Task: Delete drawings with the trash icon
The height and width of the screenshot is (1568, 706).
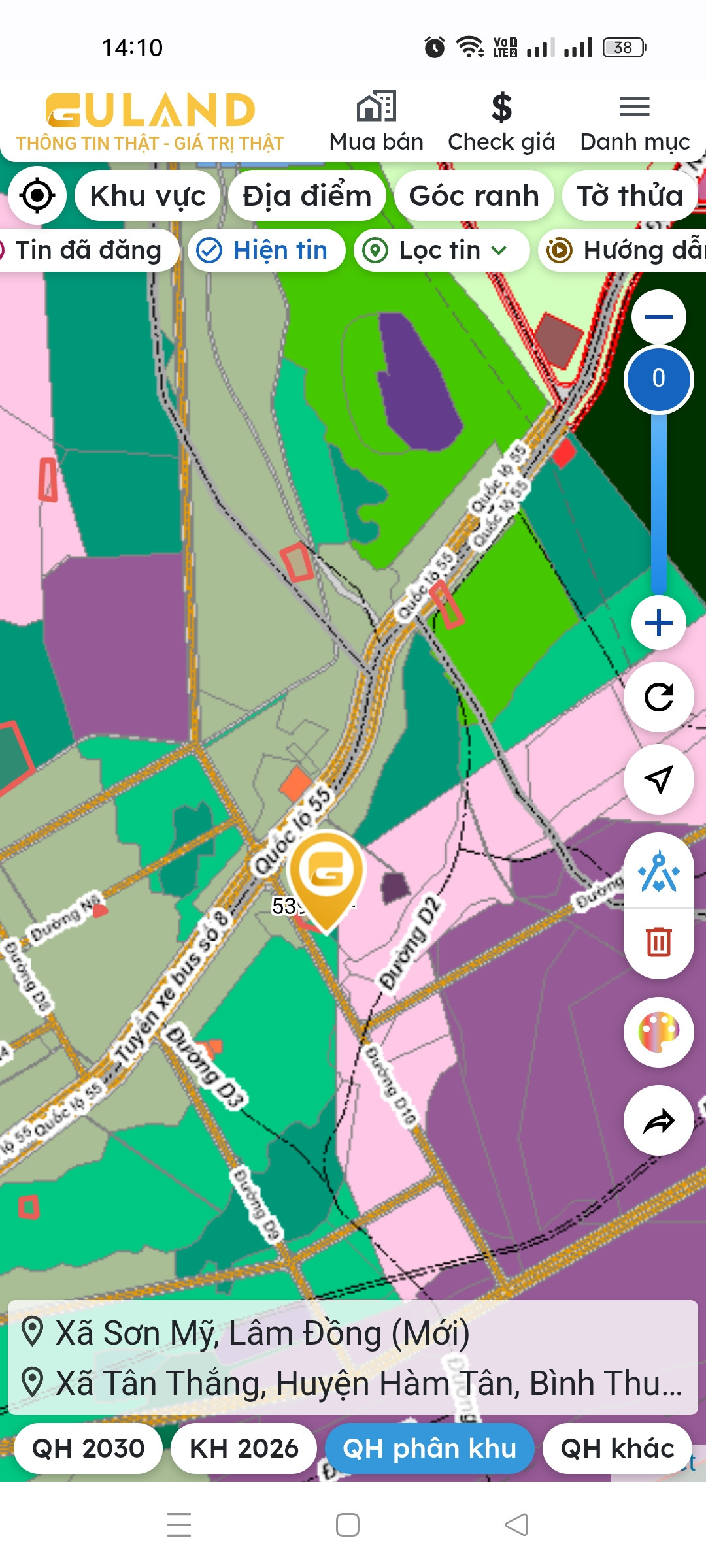Action: 659,942
